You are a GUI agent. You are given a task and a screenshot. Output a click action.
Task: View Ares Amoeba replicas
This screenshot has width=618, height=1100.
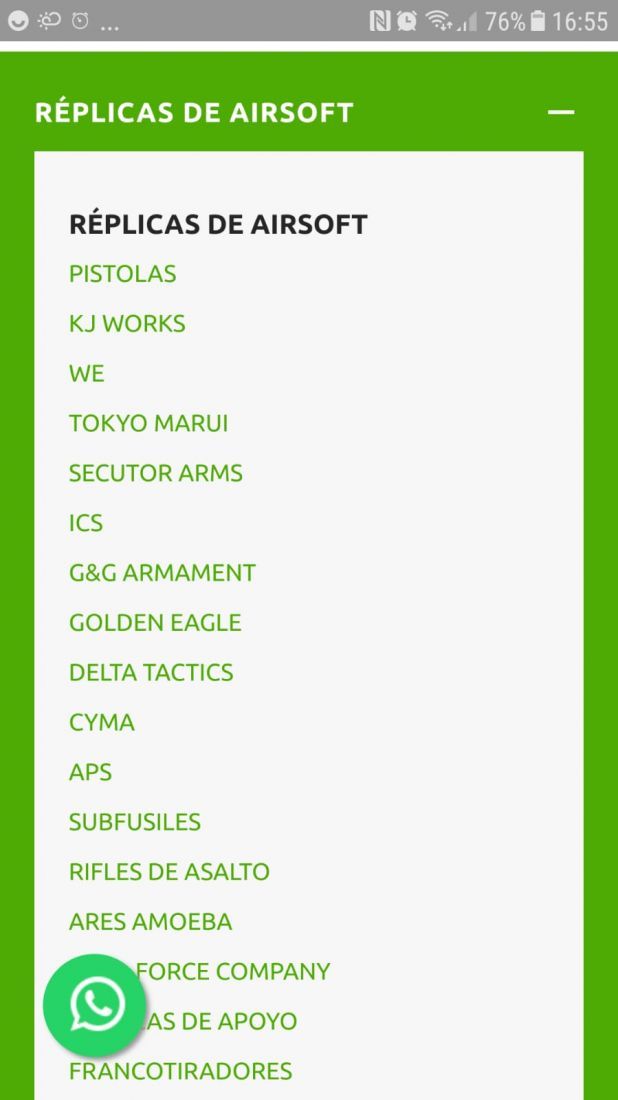150,921
